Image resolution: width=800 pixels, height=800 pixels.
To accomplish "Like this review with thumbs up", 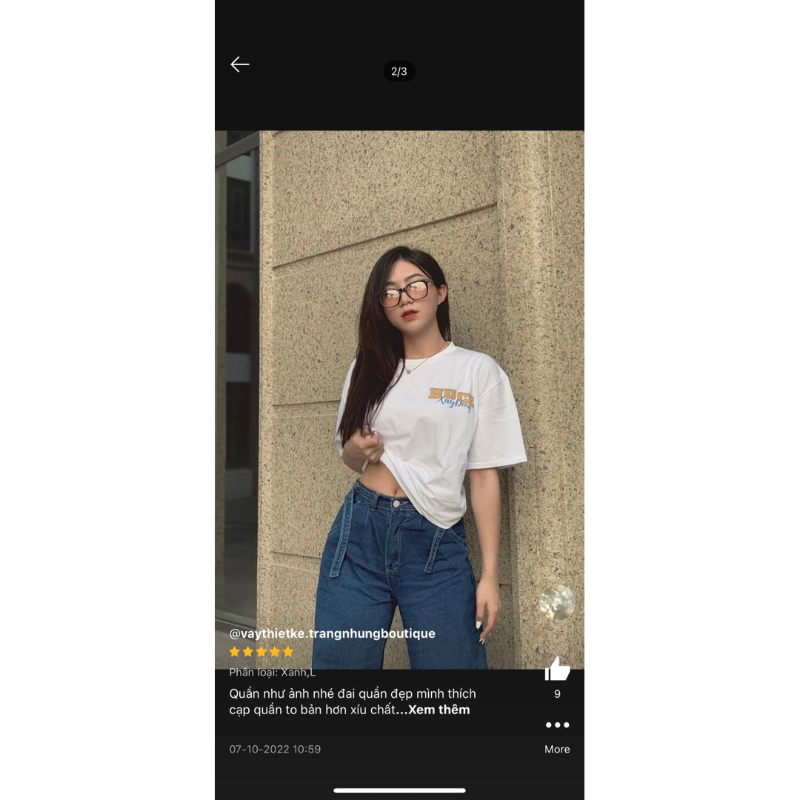I will tap(557, 669).
